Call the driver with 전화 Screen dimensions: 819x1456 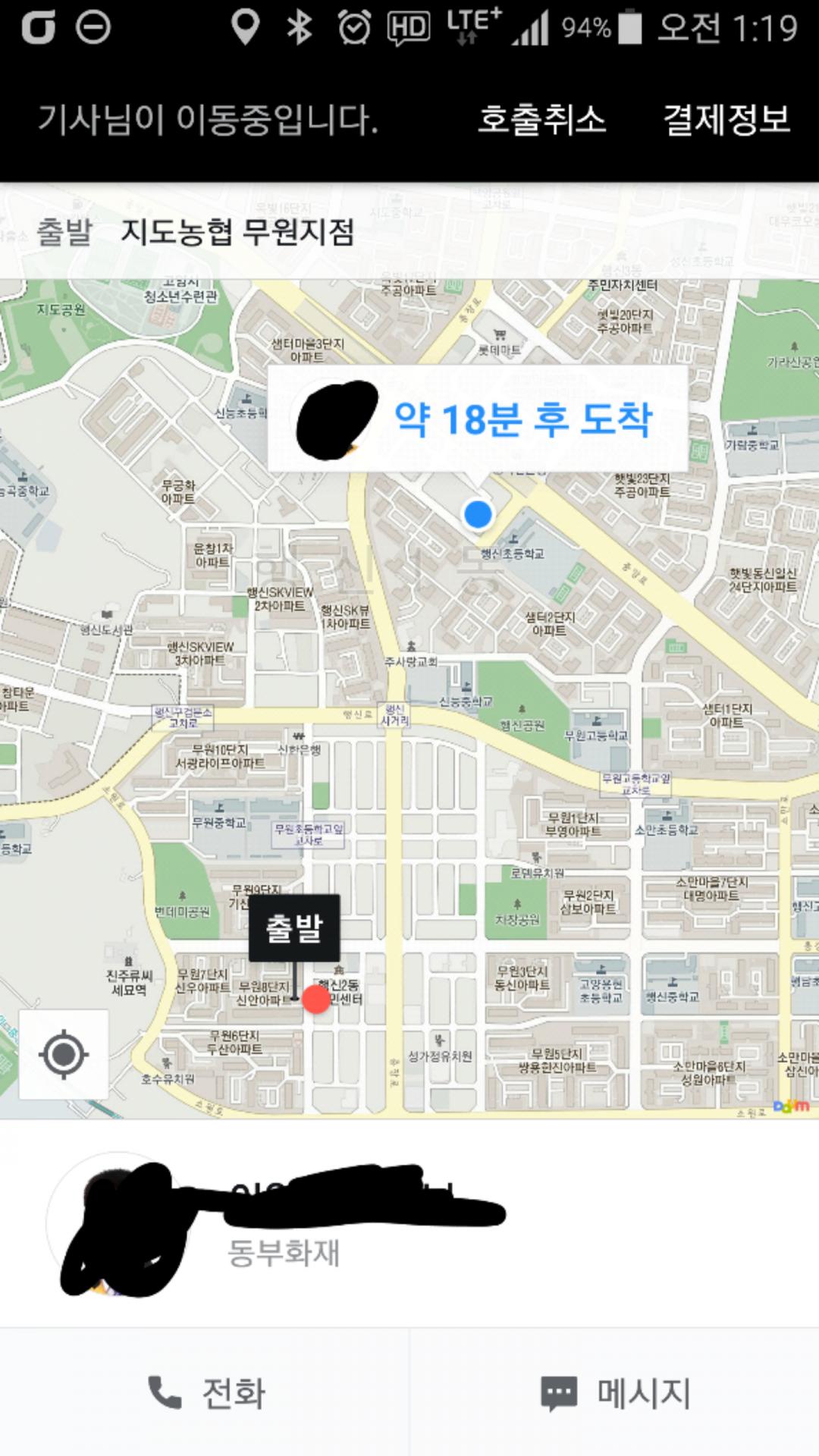[205, 1392]
